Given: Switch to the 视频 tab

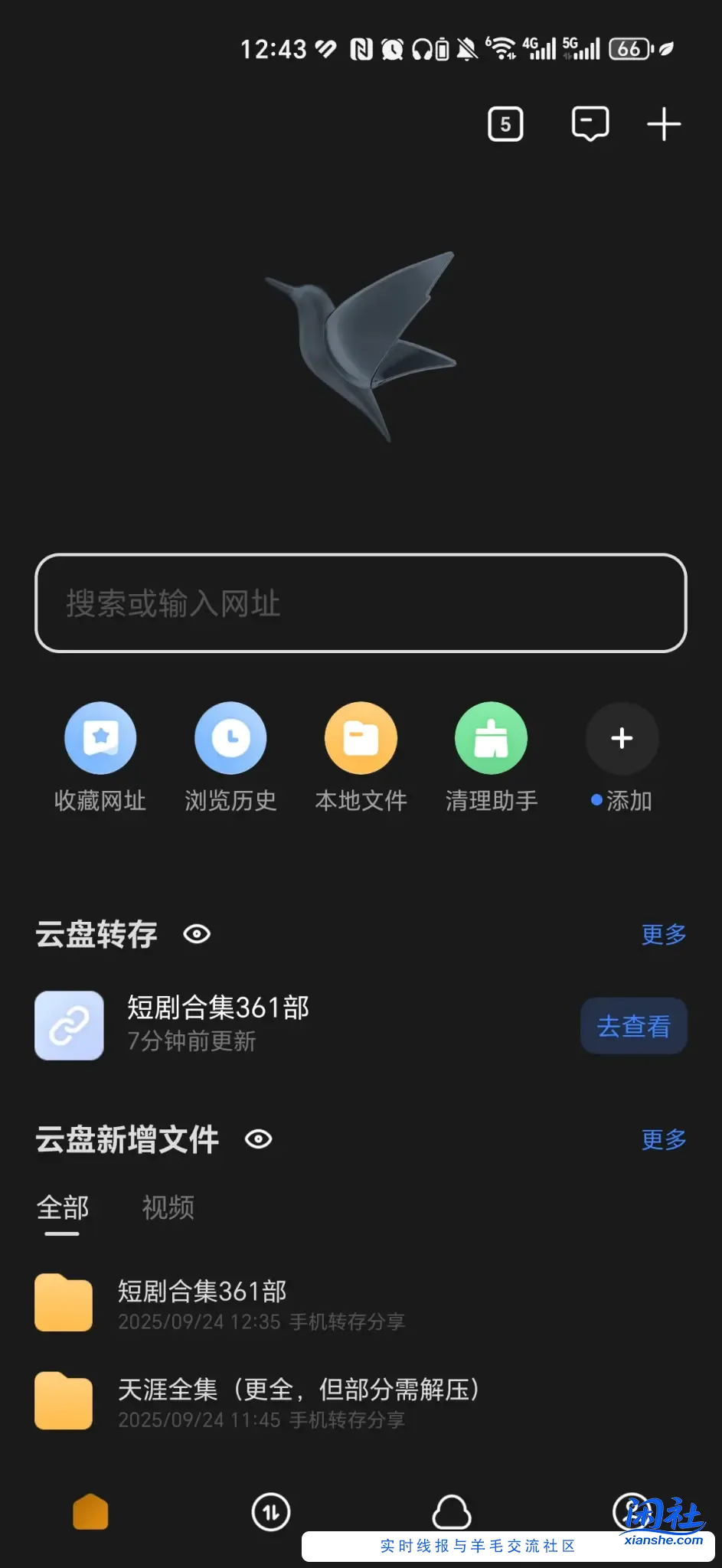Looking at the screenshot, I should 167,1207.
